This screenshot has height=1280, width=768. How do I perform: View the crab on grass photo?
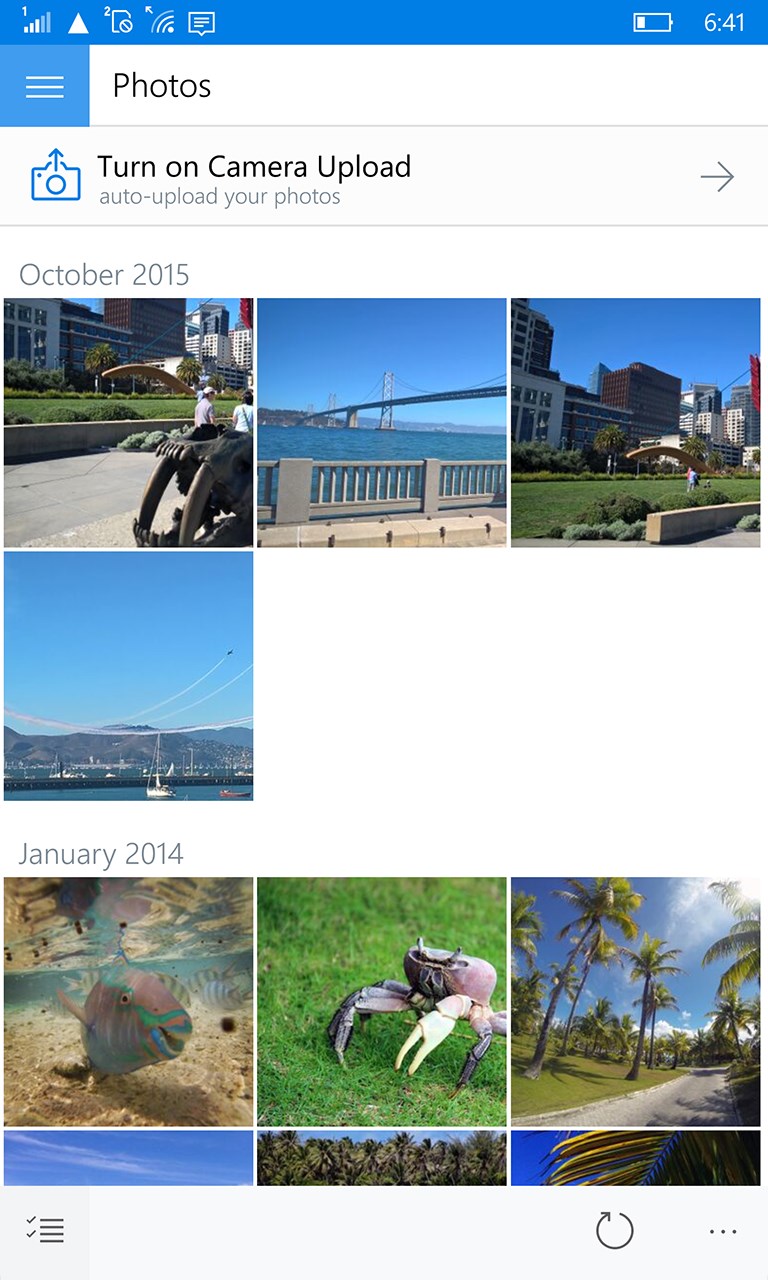tap(382, 1002)
